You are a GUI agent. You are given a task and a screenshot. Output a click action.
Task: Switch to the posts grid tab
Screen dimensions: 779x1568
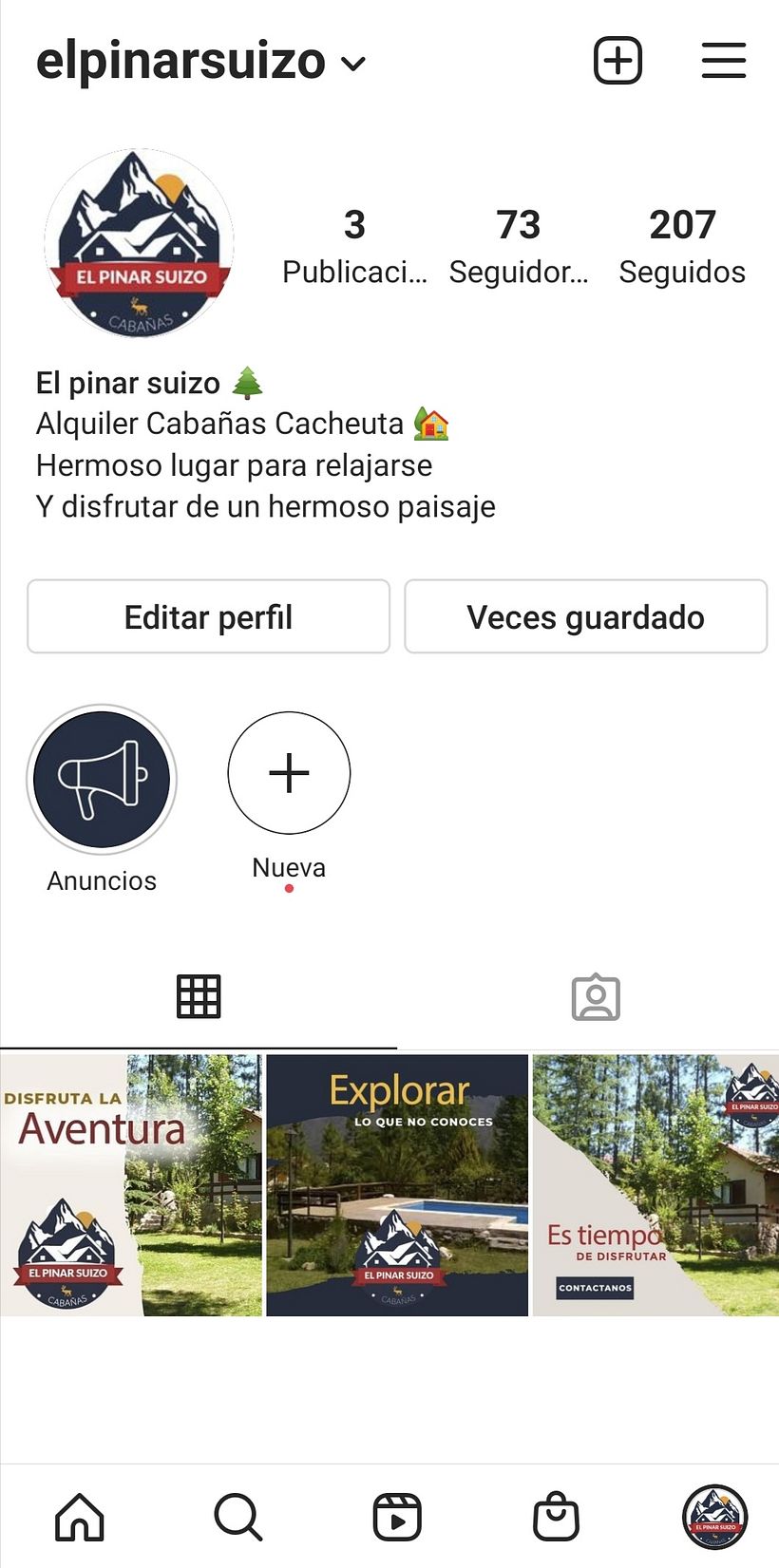[x=198, y=995]
